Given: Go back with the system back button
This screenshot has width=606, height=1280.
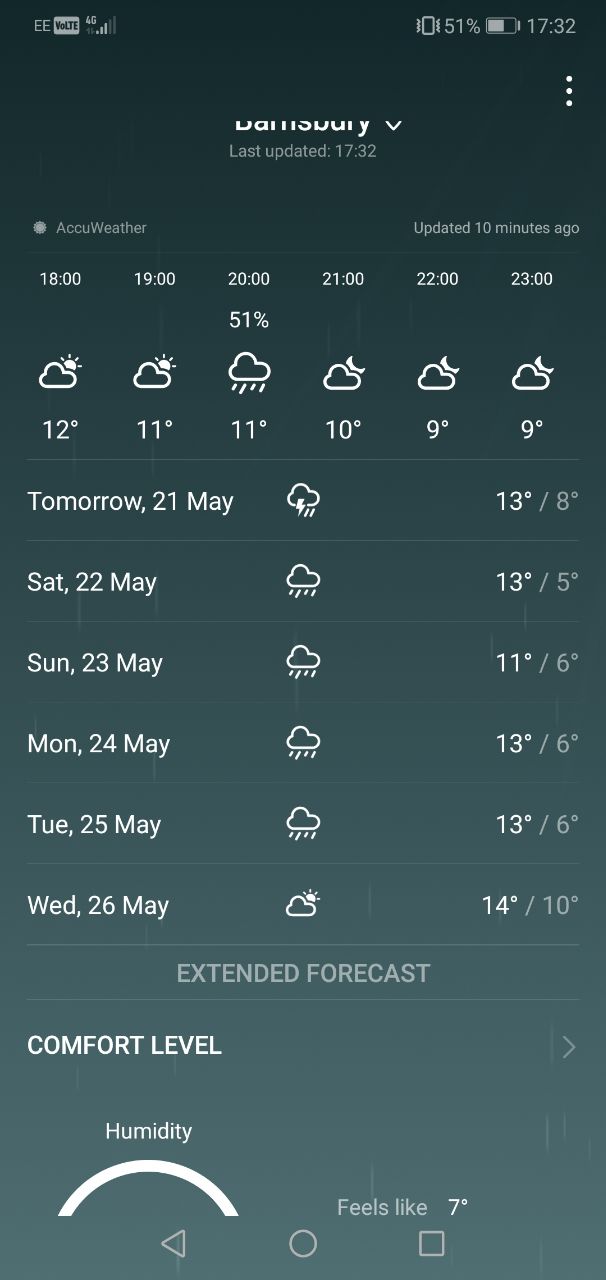Looking at the screenshot, I should point(173,1243).
